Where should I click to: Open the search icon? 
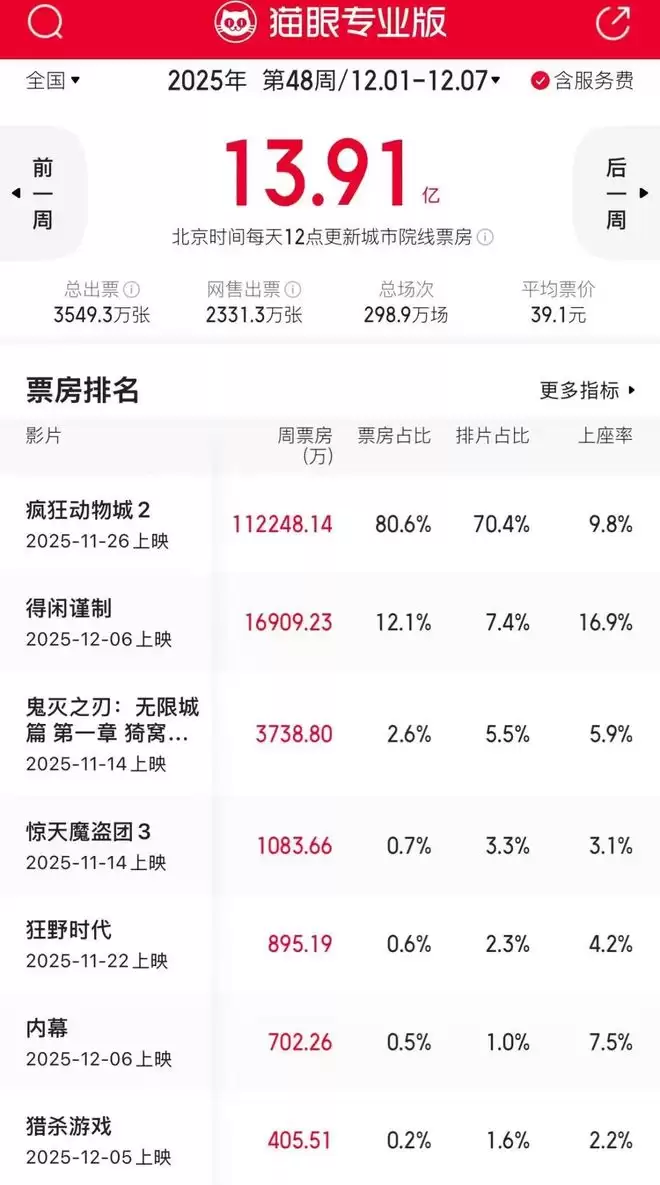point(45,22)
